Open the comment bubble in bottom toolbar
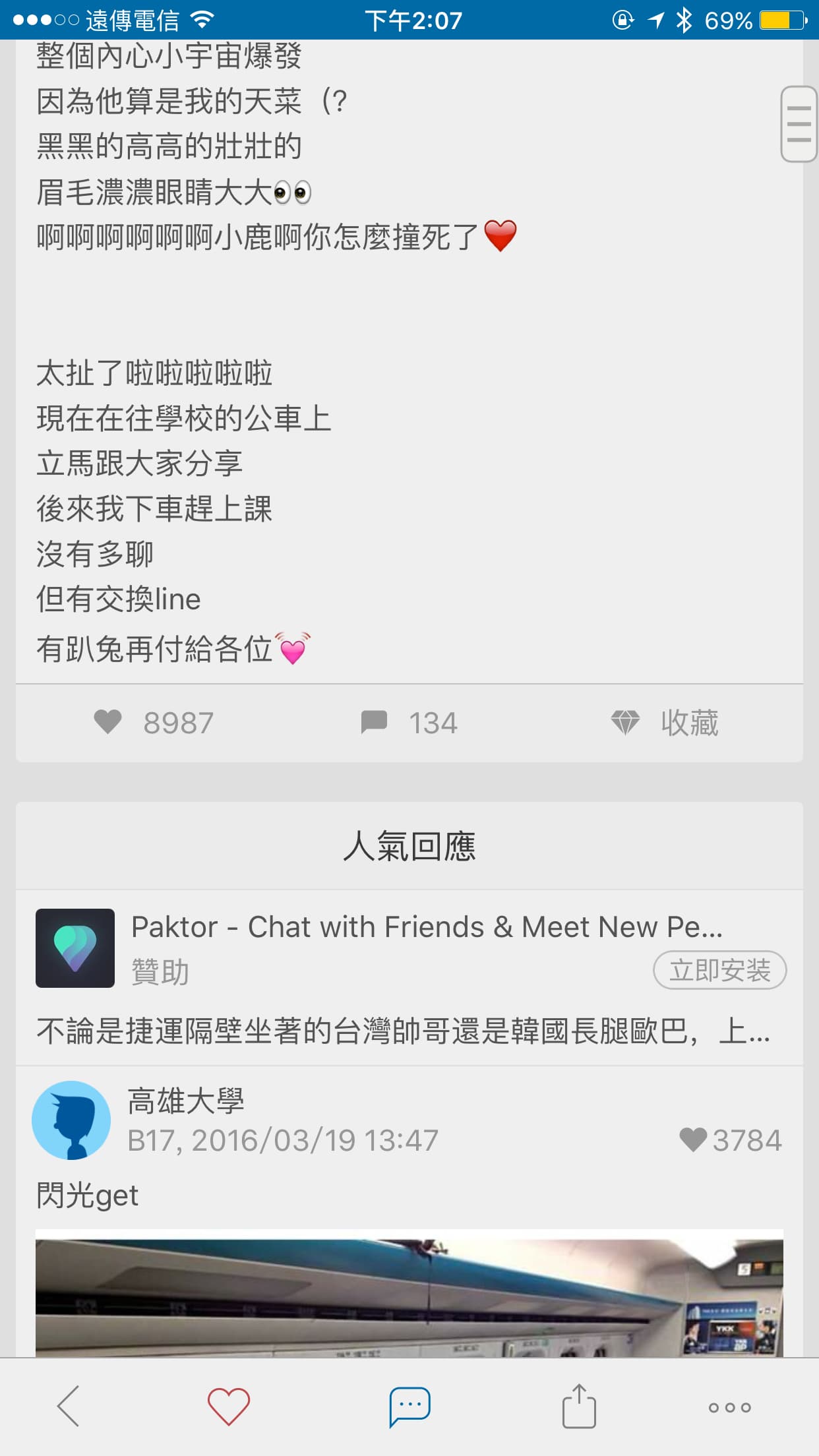Screen dimensions: 819x1456 tap(409, 1406)
